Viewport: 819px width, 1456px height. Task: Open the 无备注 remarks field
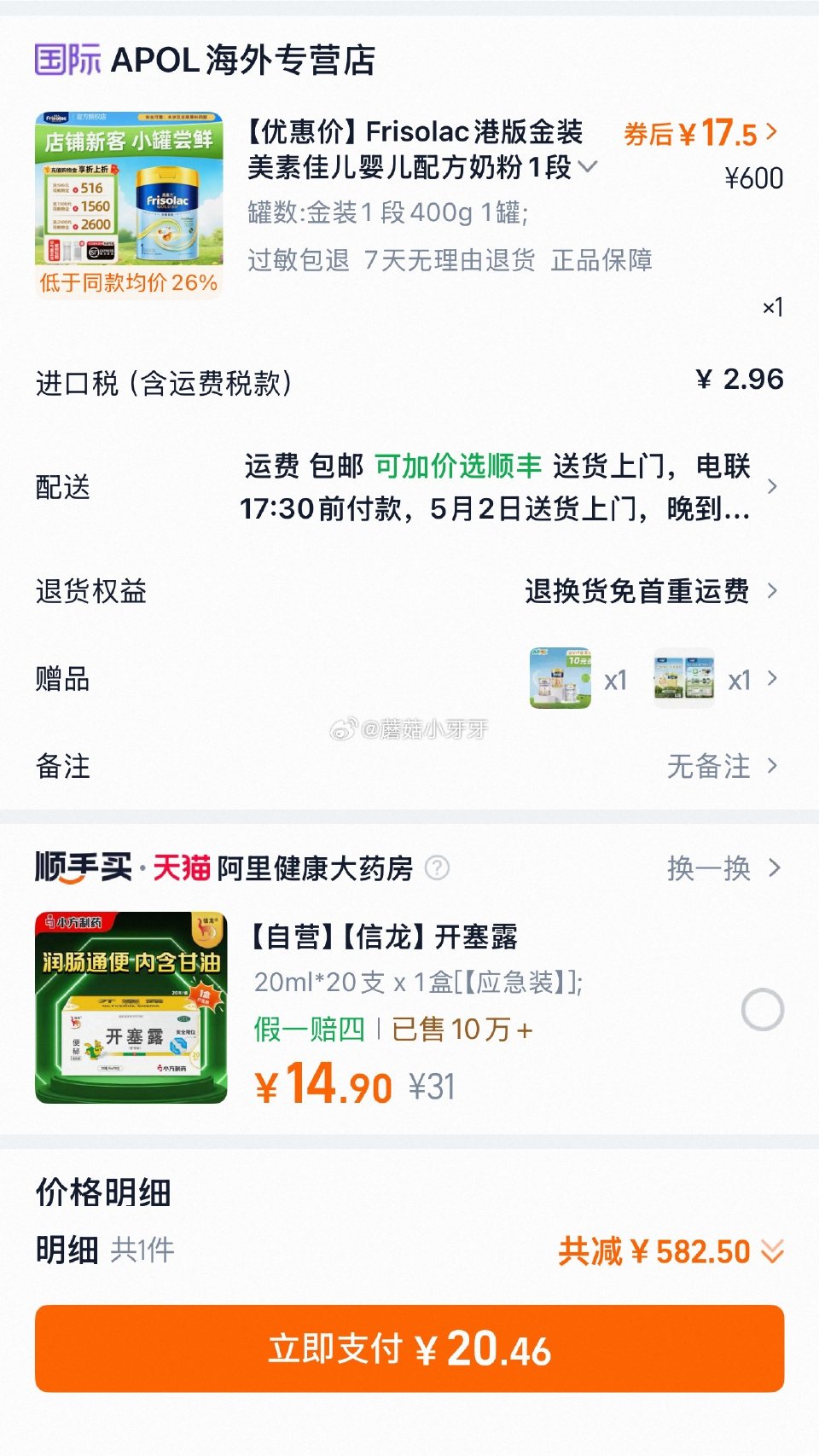[709, 768]
